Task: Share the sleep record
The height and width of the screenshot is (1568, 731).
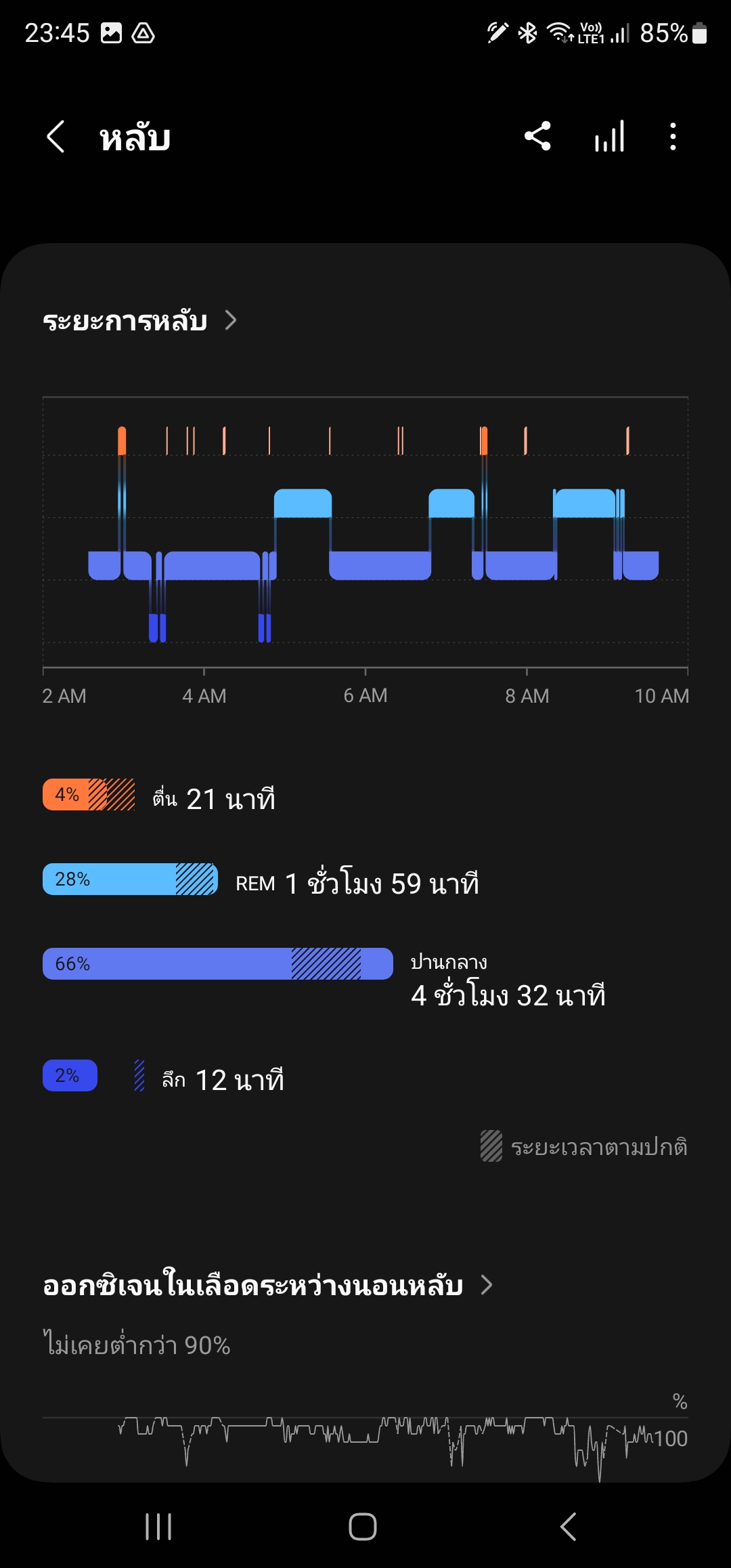Action: click(537, 137)
